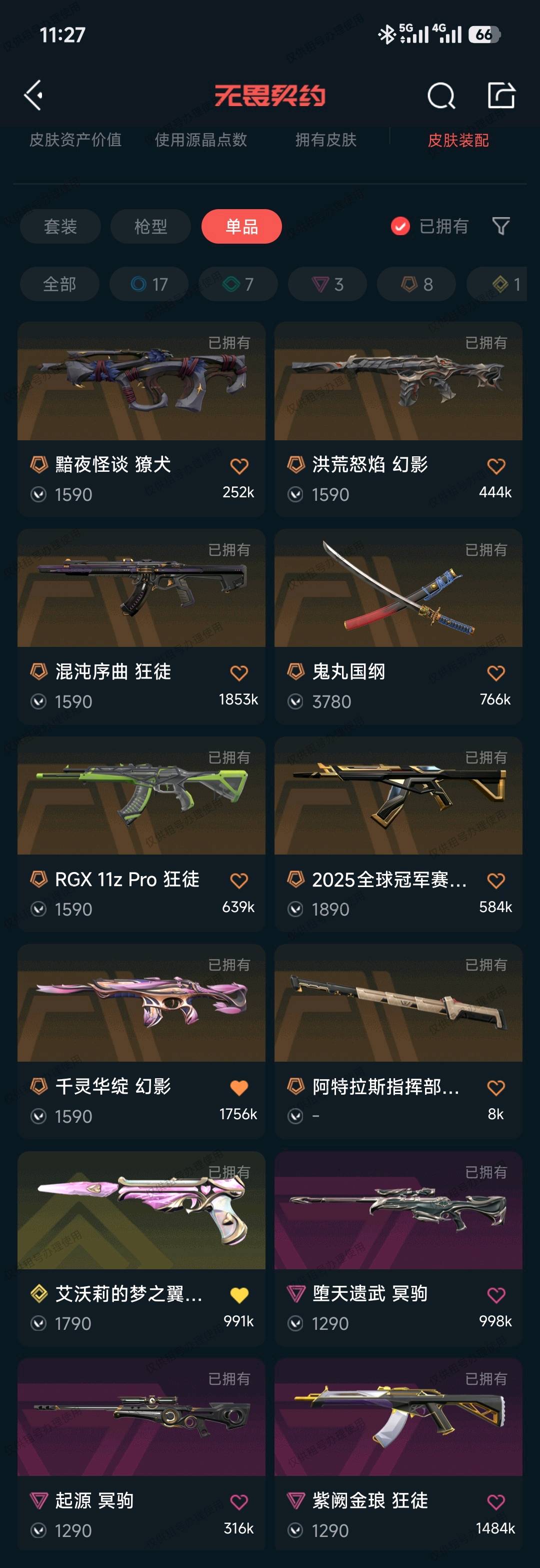540x1568 pixels.
Task: Go back using the top-left arrow
Action: [x=34, y=95]
